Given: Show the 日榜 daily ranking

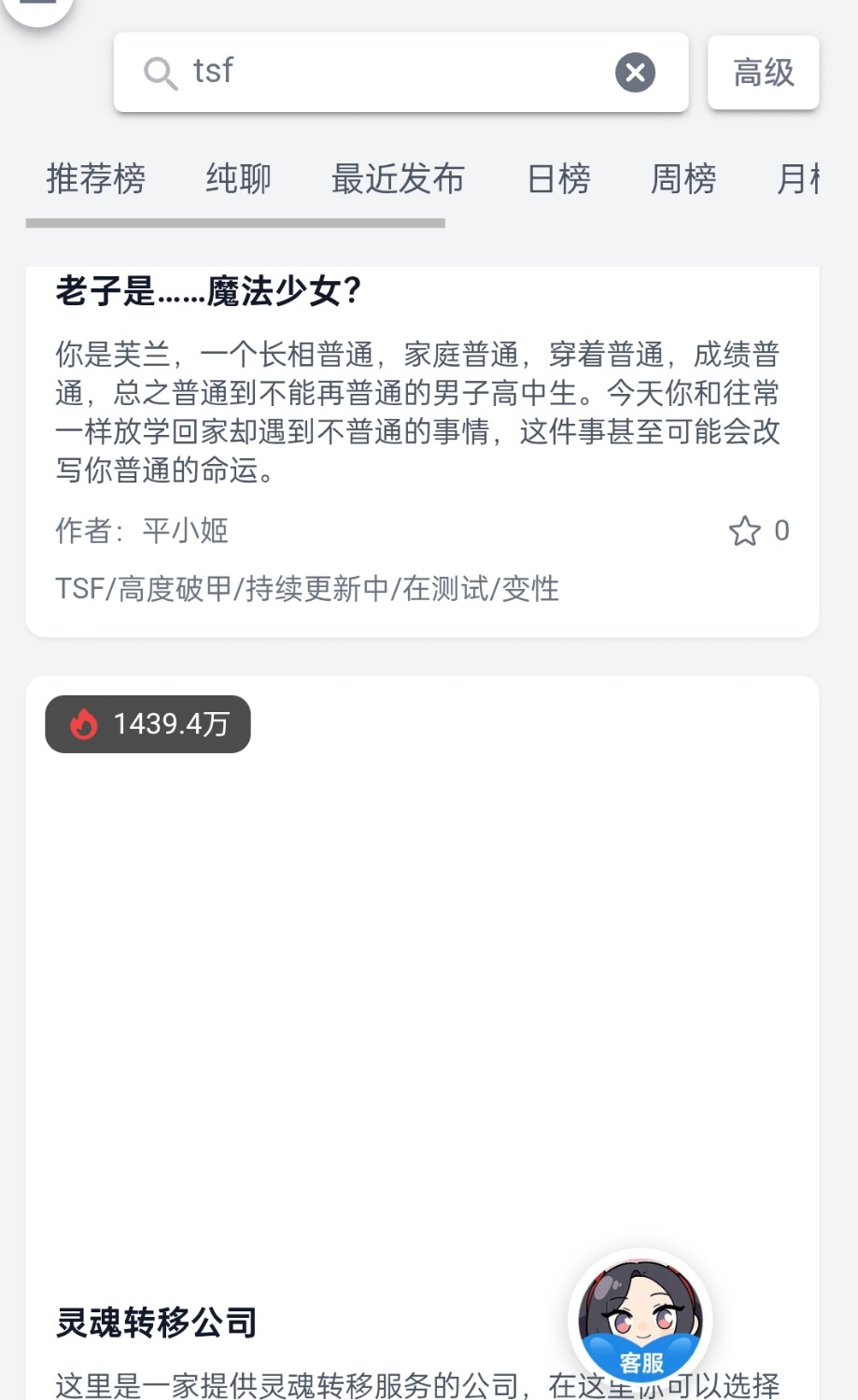Looking at the screenshot, I should click(558, 178).
